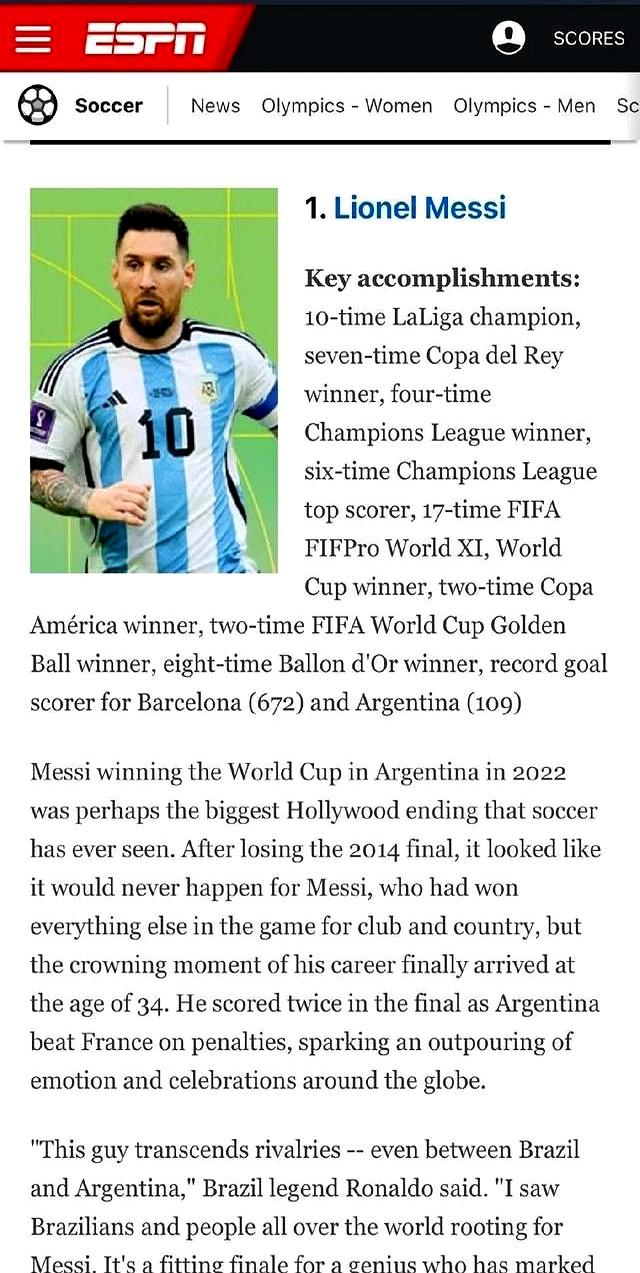Open the Scores page
The height and width of the screenshot is (1273, 640).
(588, 38)
